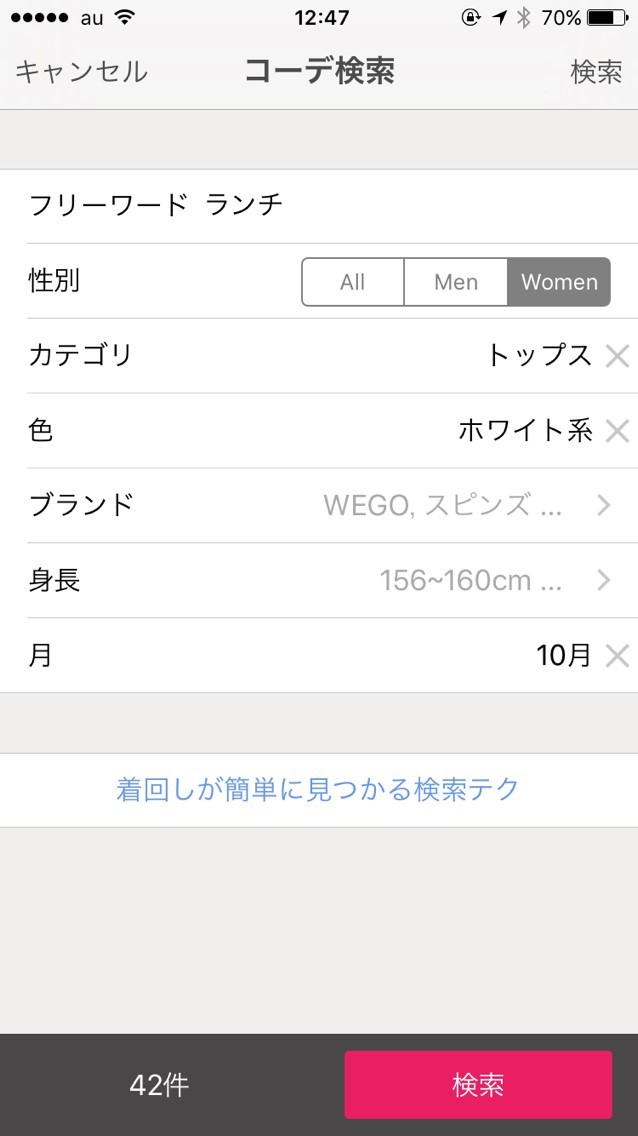Tap the pink 検索 button

[478, 1085]
